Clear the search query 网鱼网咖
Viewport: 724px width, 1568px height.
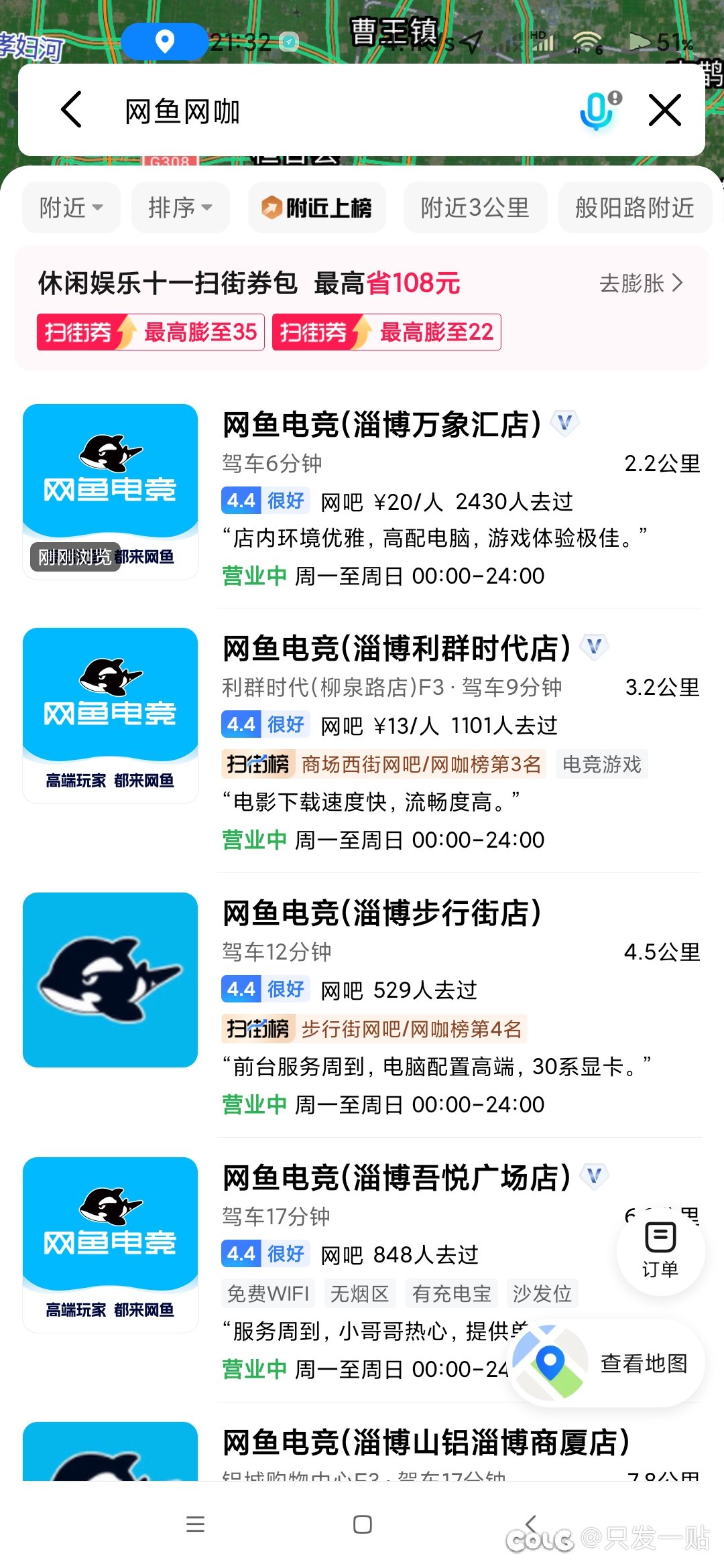point(665,110)
